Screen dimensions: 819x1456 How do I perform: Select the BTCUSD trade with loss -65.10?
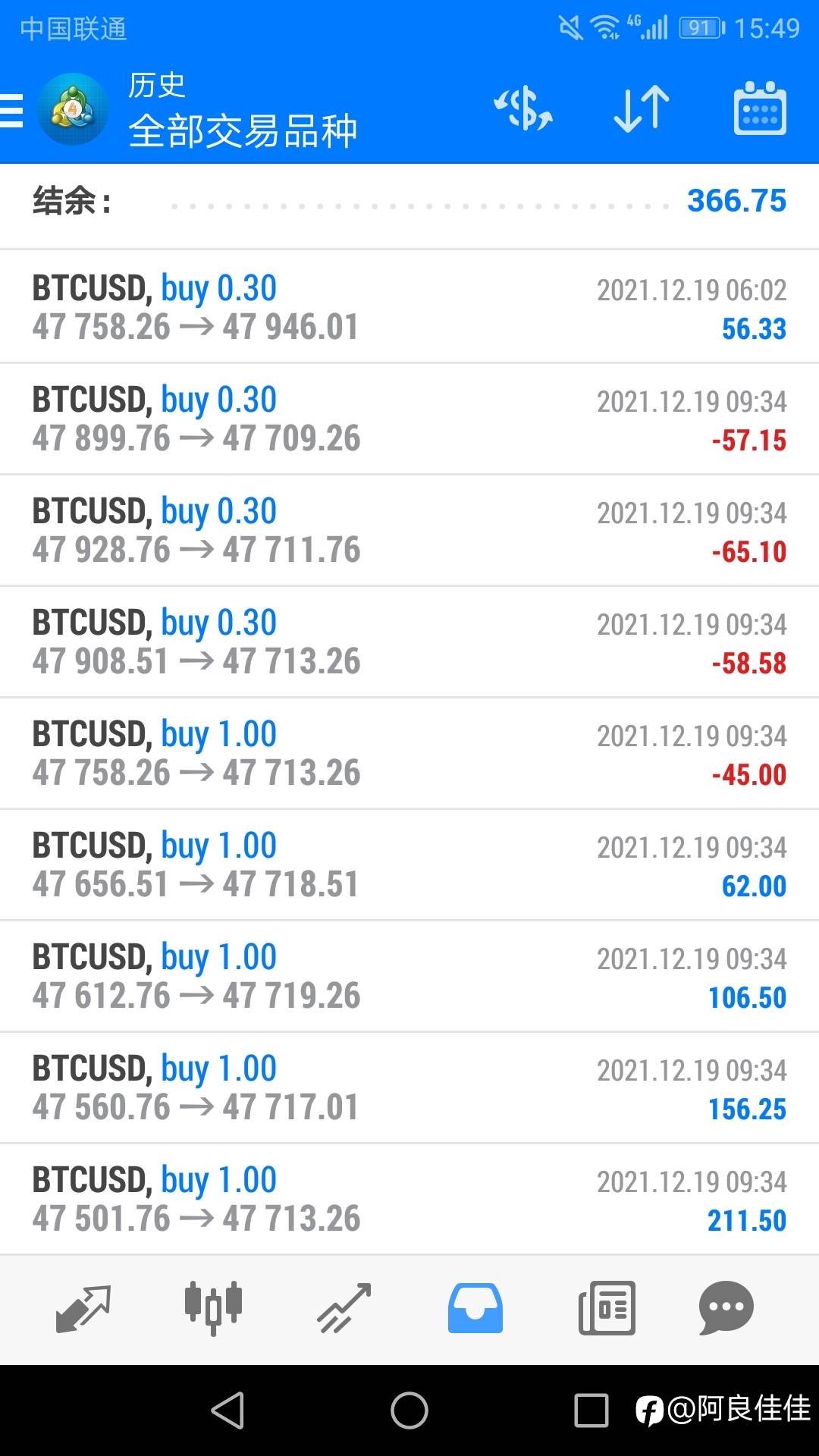click(409, 530)
